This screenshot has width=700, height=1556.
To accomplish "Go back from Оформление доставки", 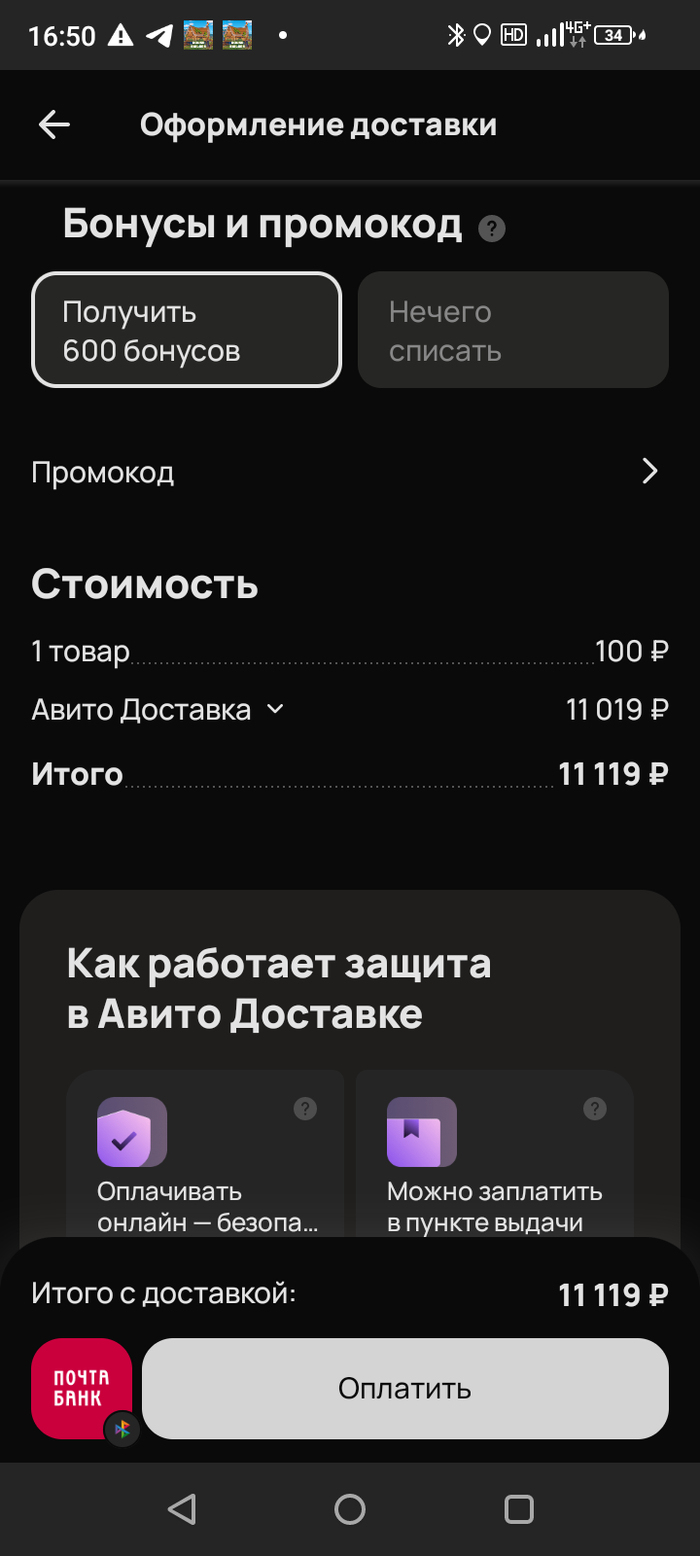I will click(x=54, y=125).
